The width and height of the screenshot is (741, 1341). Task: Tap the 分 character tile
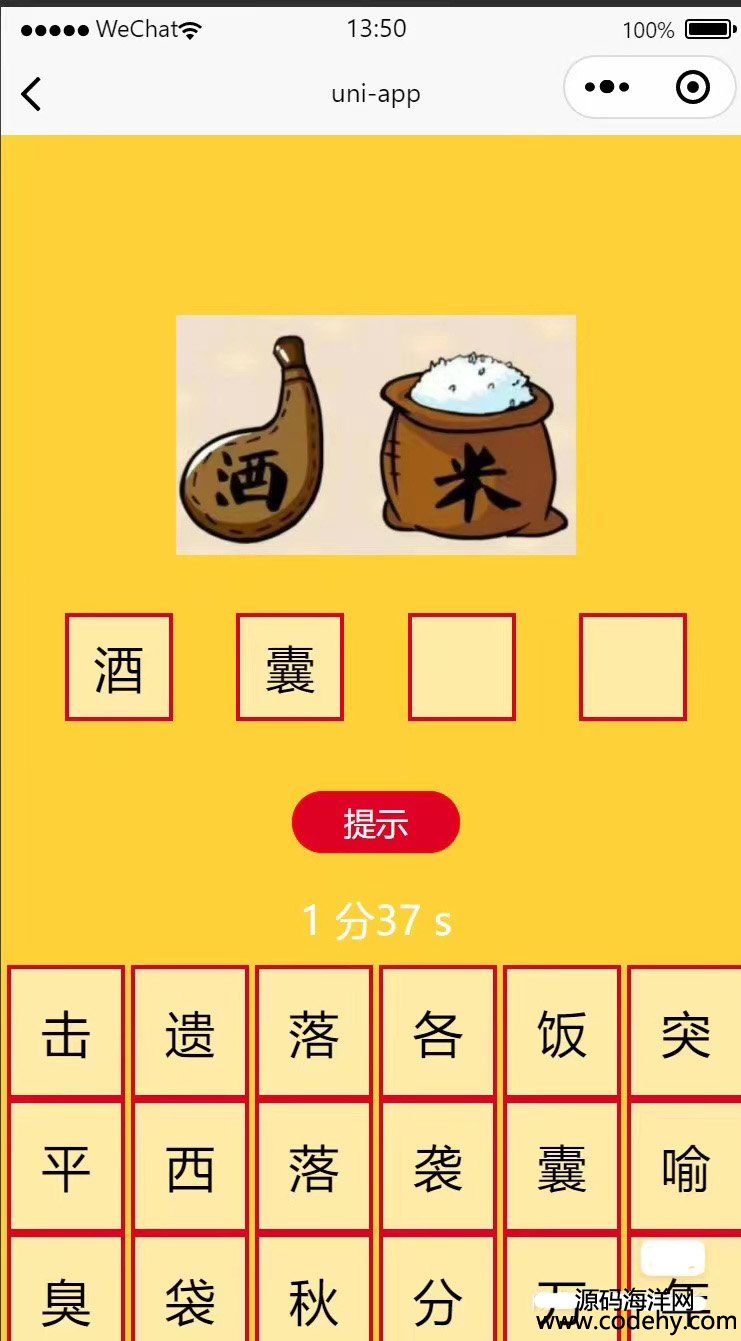pos(438,1298)
